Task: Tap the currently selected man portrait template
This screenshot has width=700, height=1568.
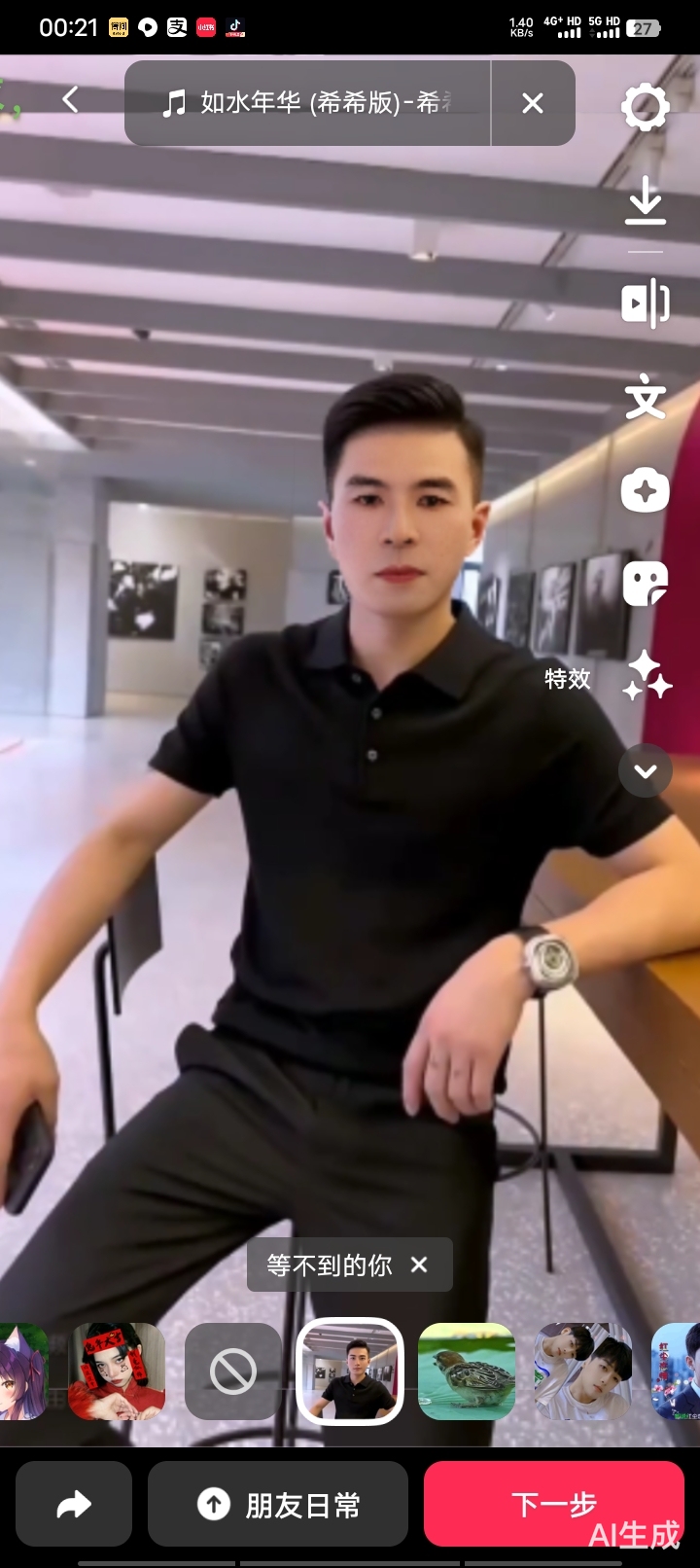Action: tap(350, 1372)
